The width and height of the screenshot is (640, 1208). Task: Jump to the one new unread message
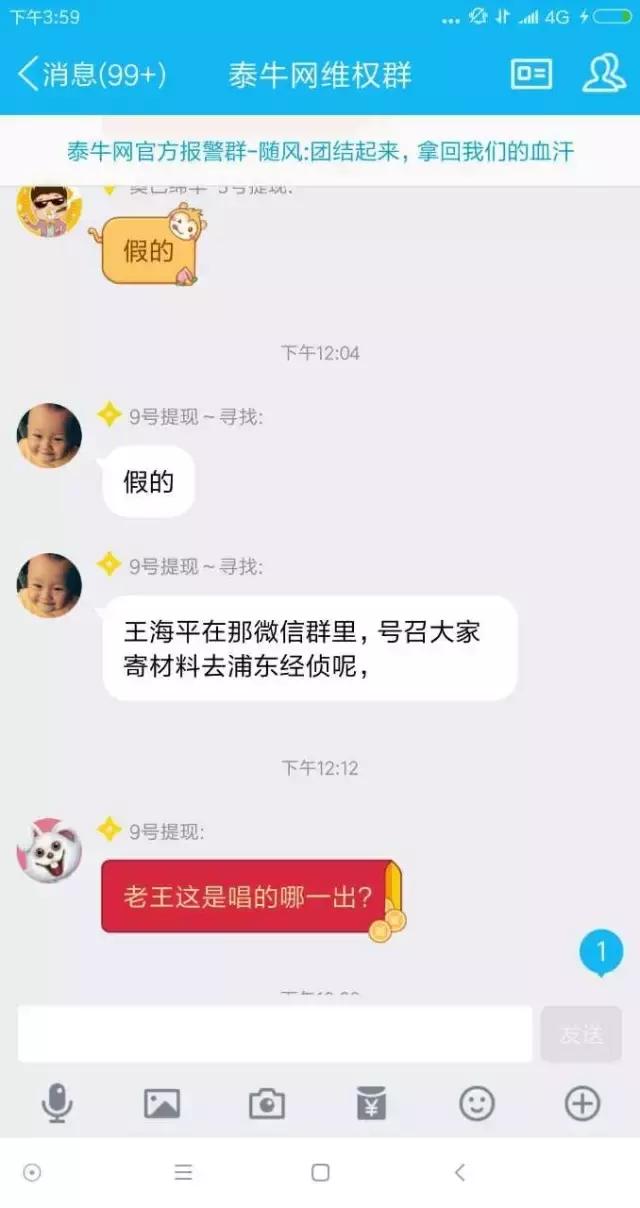(601, 951)
